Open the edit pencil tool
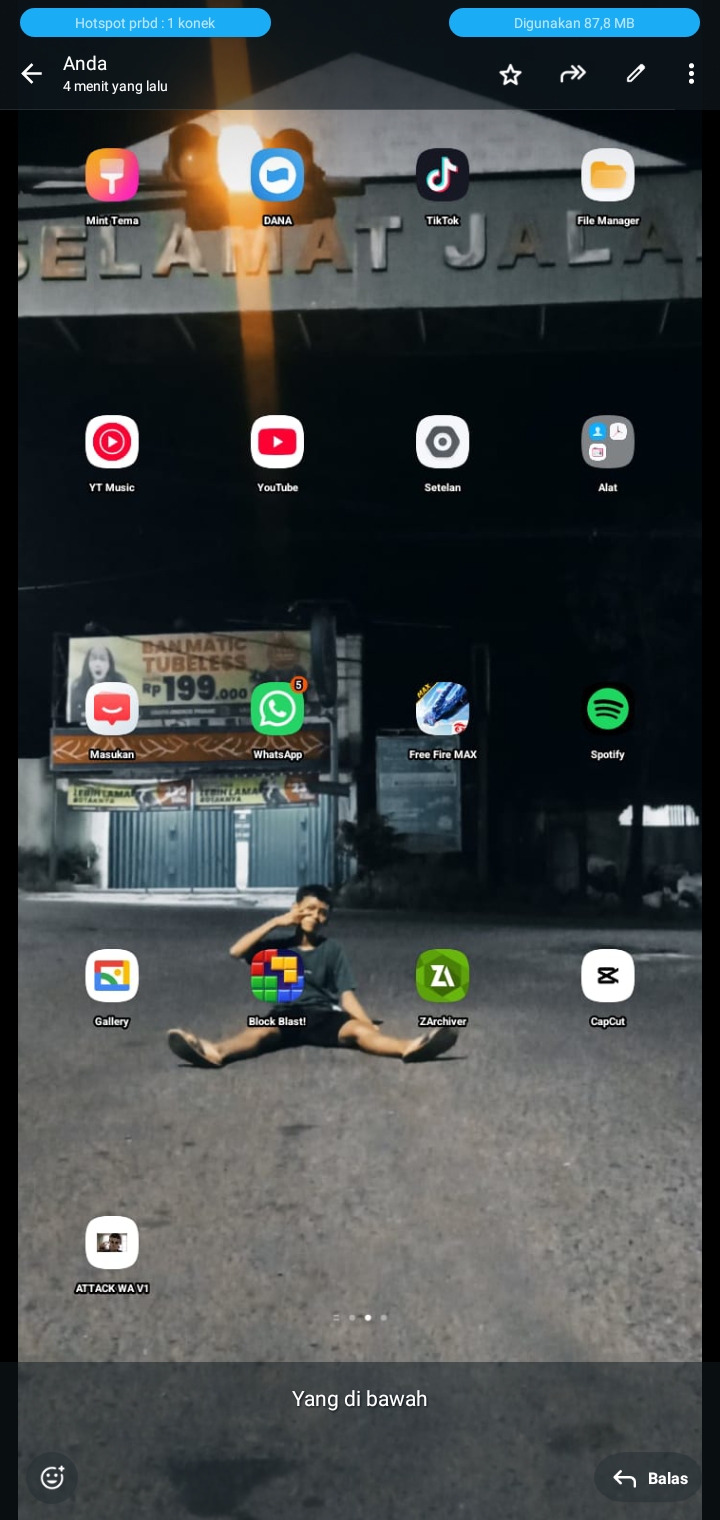720x1520 pixels. click(635, 74)
